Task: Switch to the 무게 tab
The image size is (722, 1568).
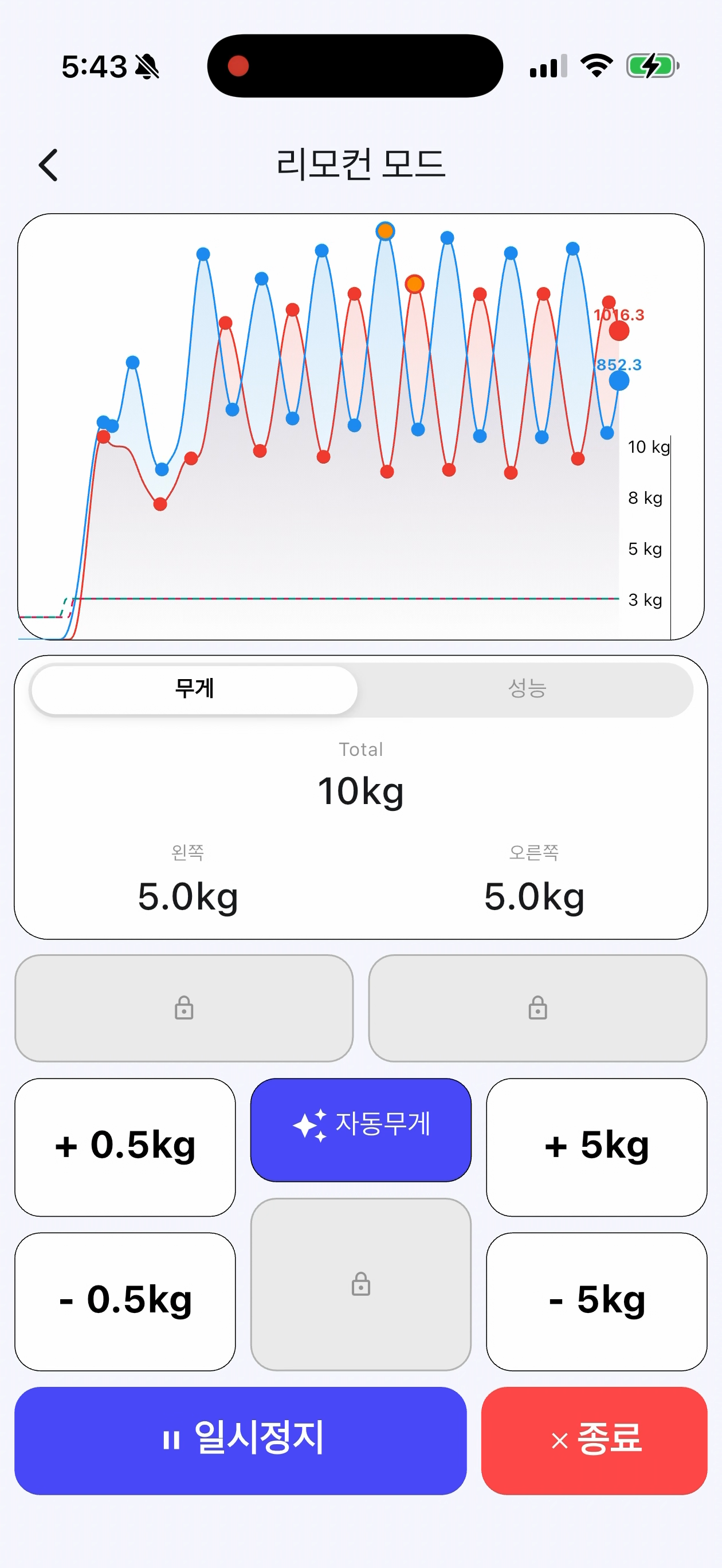Action: 194,689
